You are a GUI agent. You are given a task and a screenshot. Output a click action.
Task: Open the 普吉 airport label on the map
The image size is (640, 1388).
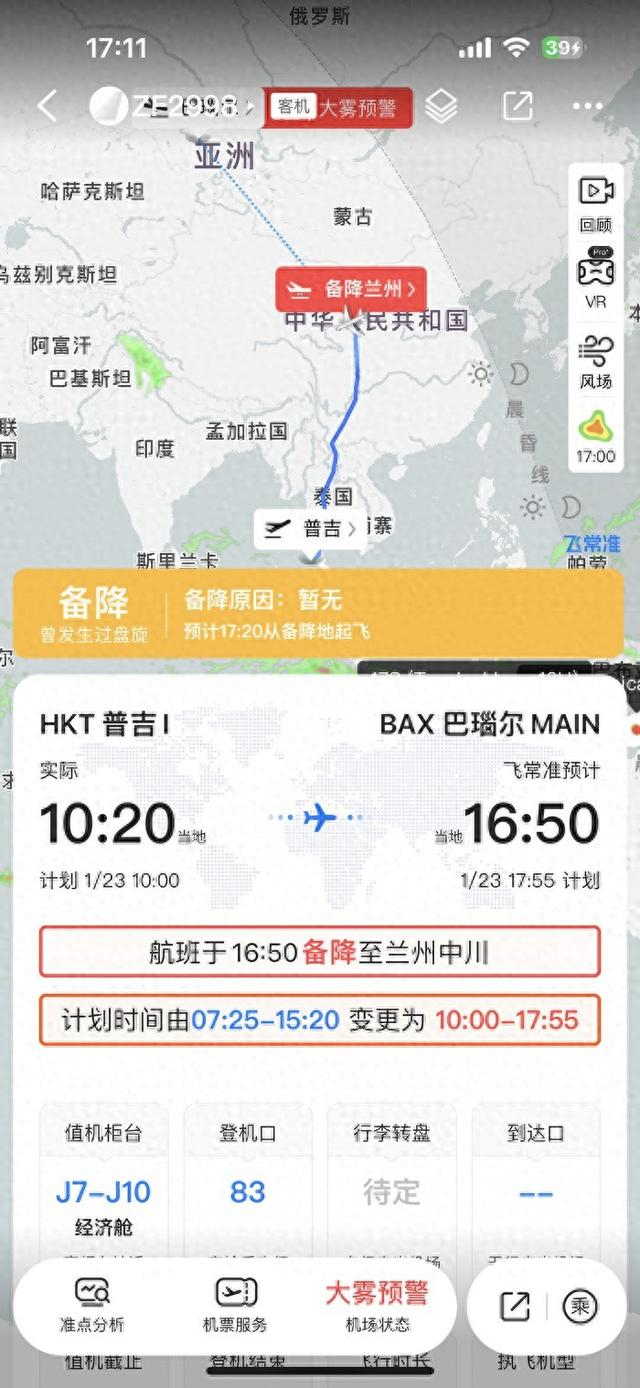tap(312, 528)
